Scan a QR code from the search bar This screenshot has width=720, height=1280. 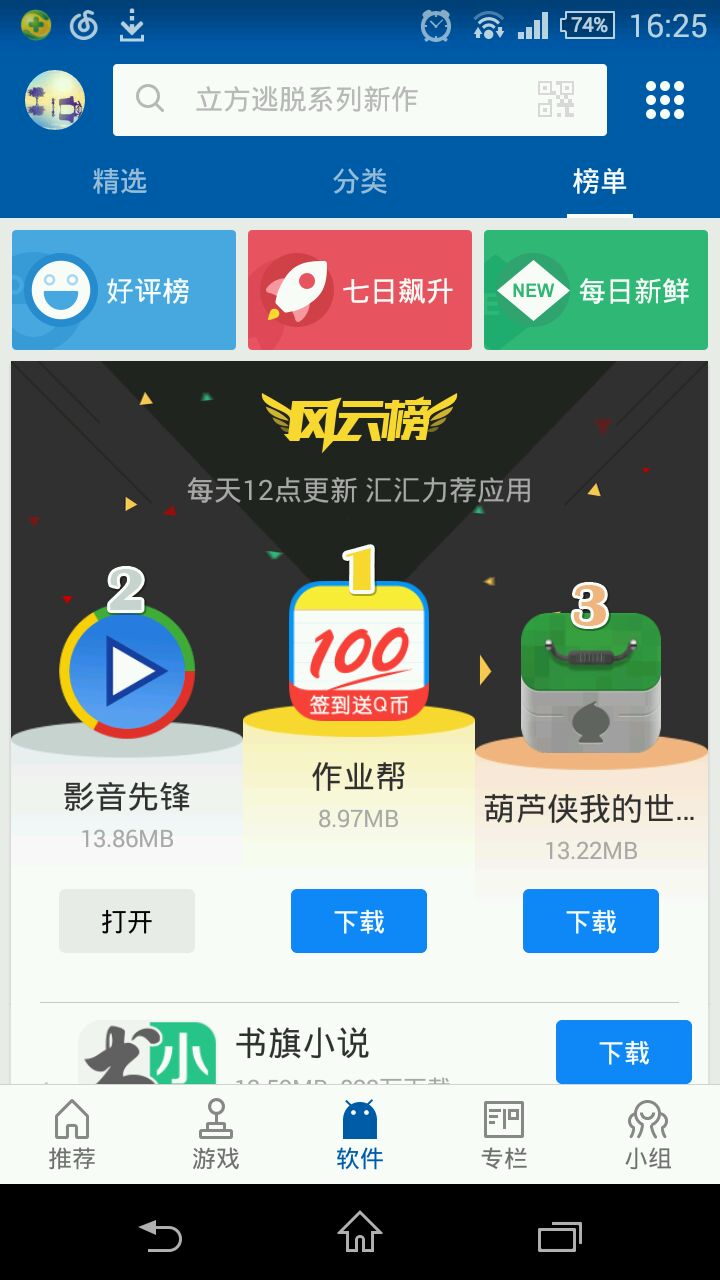[x=556, y=100]
